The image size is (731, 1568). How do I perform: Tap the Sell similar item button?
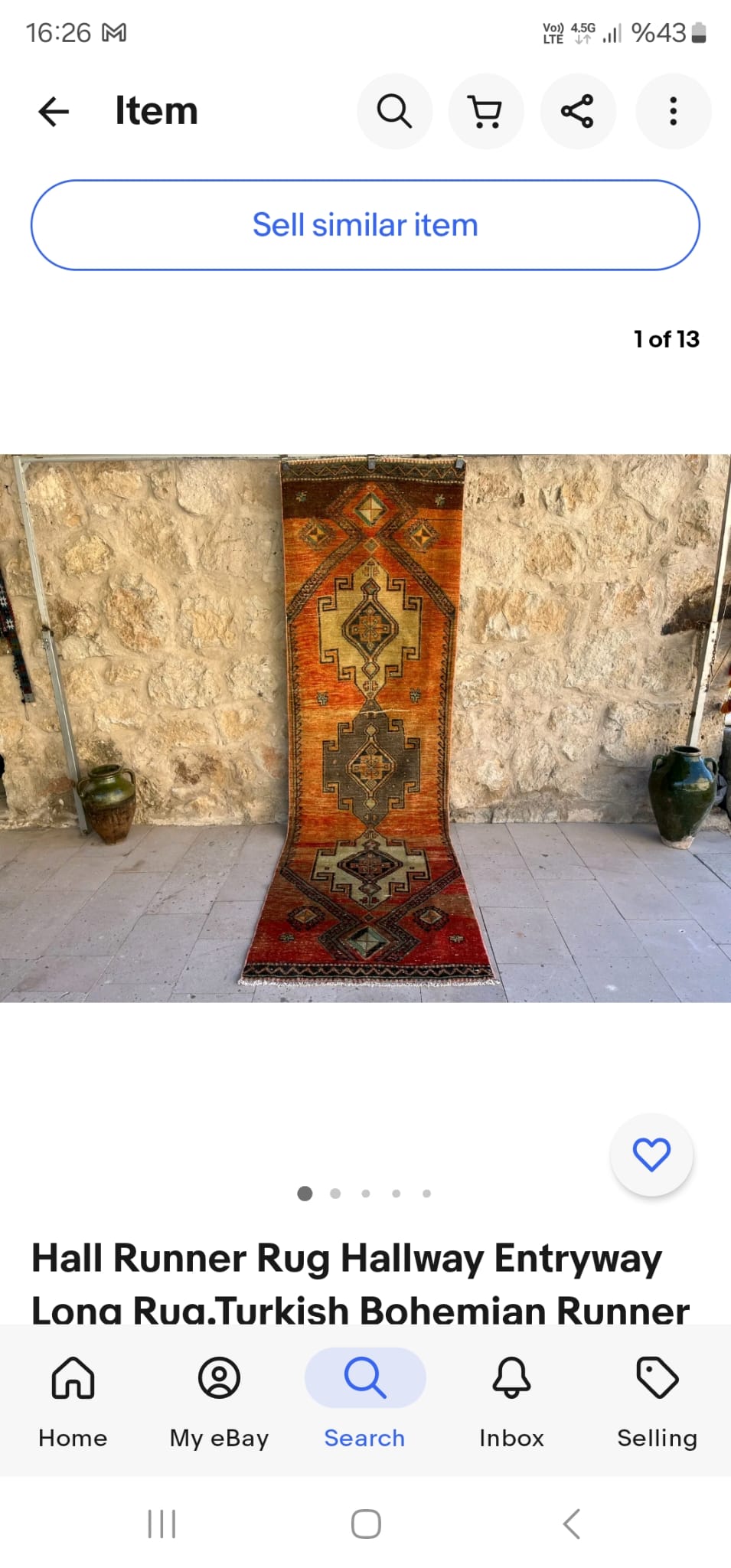365,224
